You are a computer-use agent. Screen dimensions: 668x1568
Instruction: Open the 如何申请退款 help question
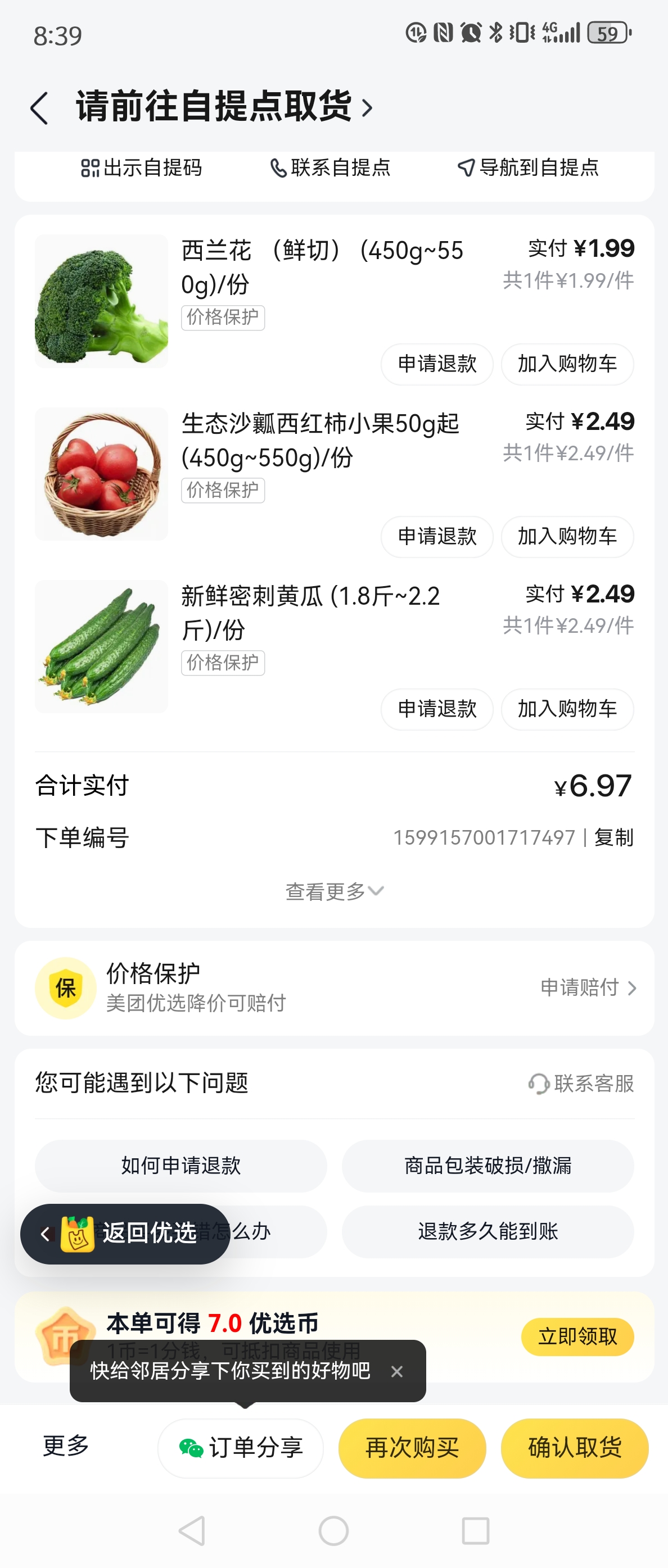(x=181, y=1166)
